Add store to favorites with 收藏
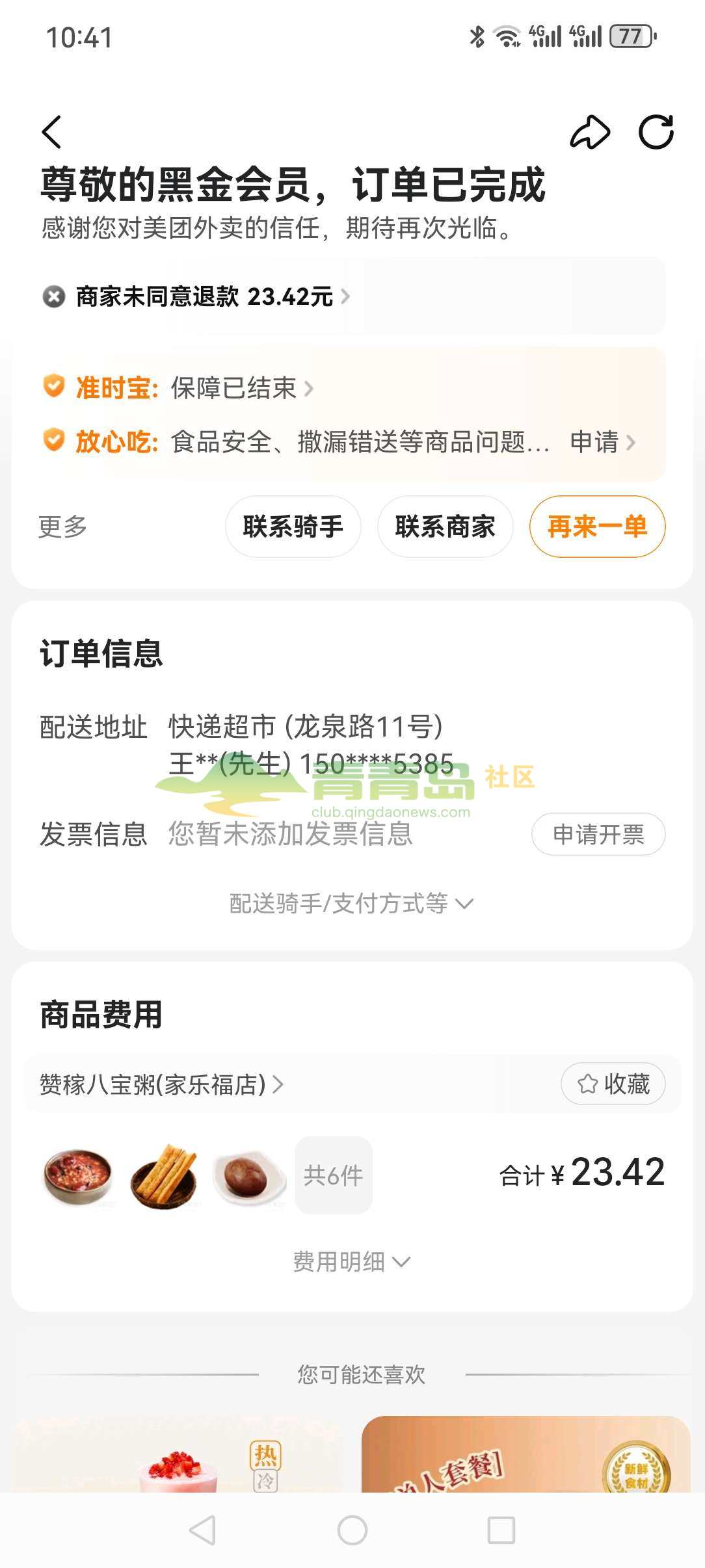Viewport: 705px width, 1568px height. click(613, 1084)
